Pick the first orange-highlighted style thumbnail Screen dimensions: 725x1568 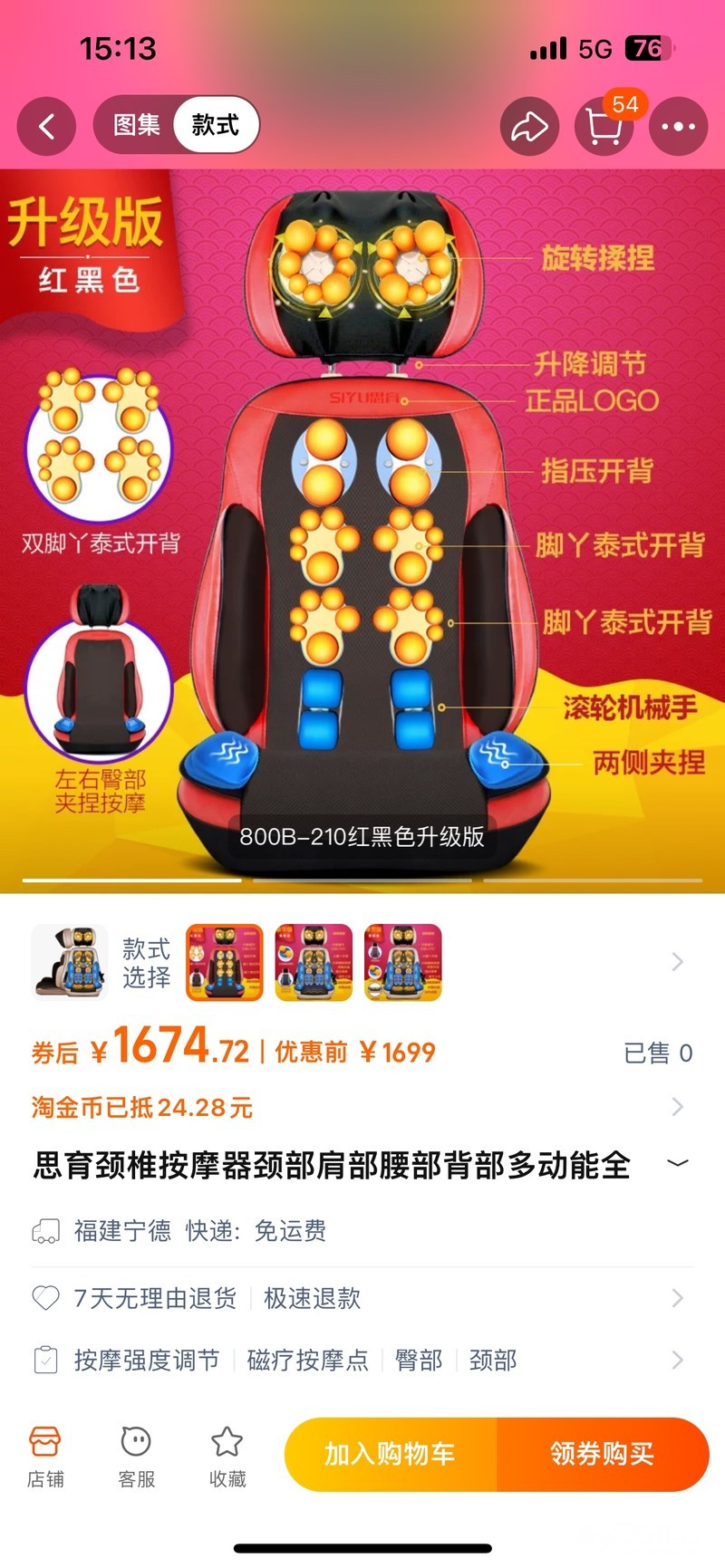pos(225,962)
